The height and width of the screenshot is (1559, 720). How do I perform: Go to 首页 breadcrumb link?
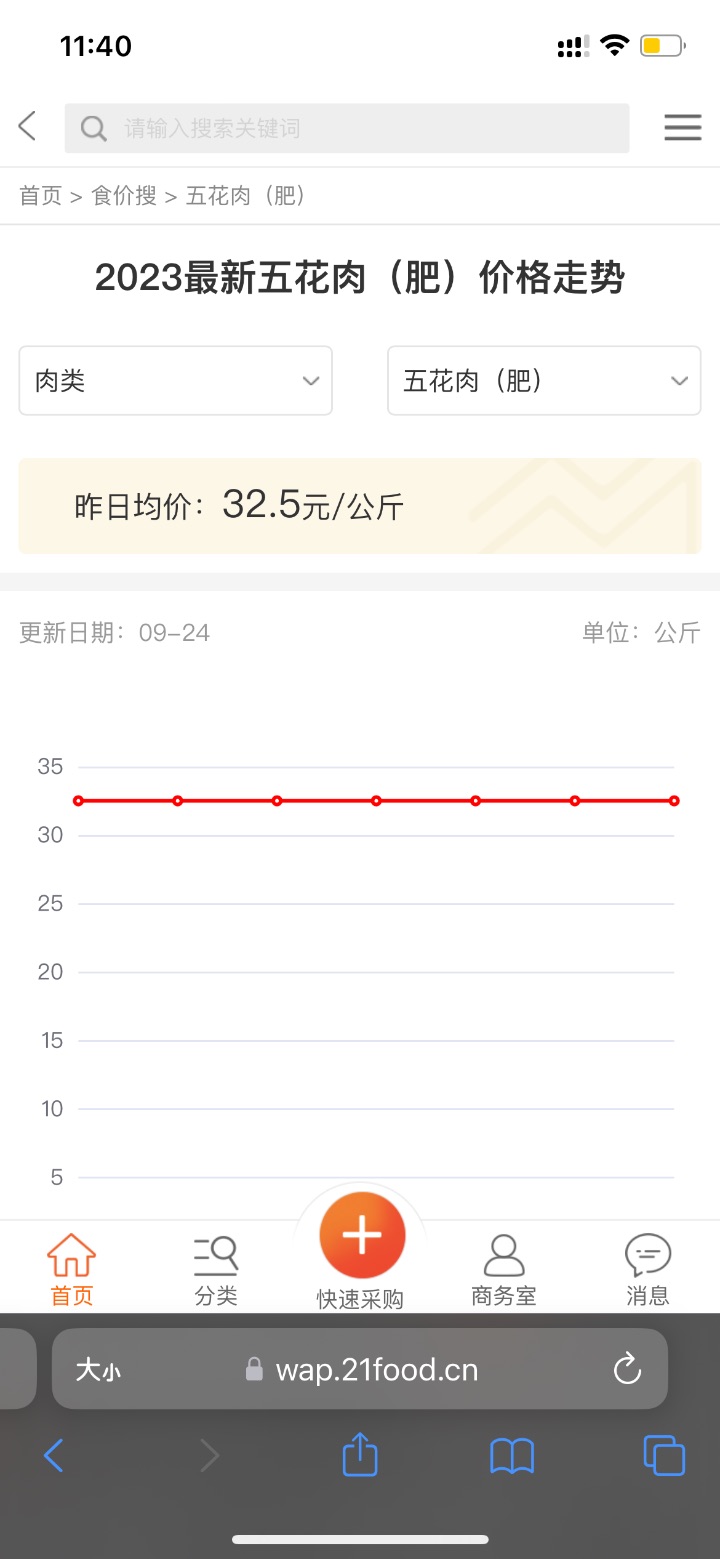click(40, 196)
